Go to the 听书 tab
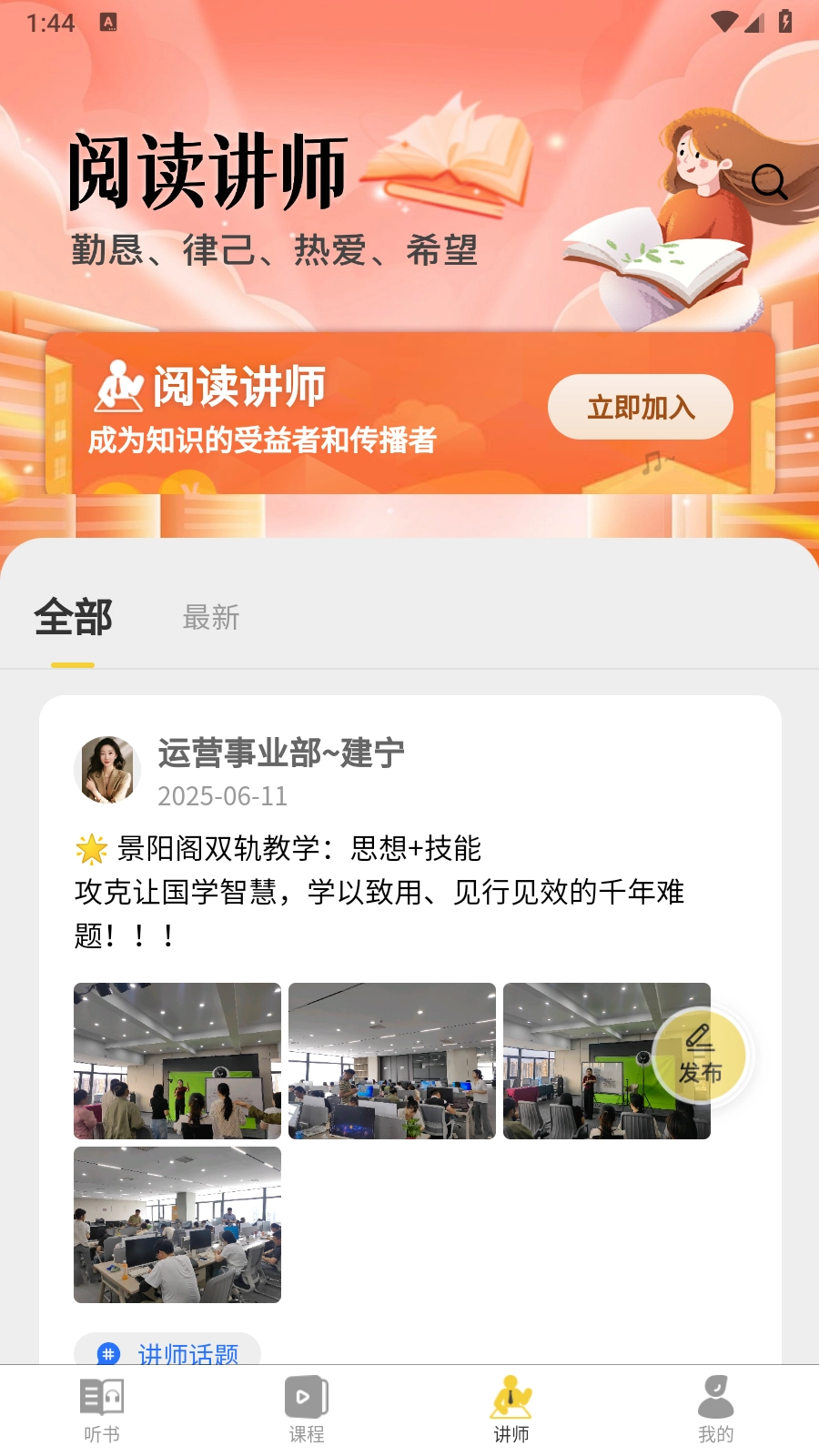 click(102, 1409)
